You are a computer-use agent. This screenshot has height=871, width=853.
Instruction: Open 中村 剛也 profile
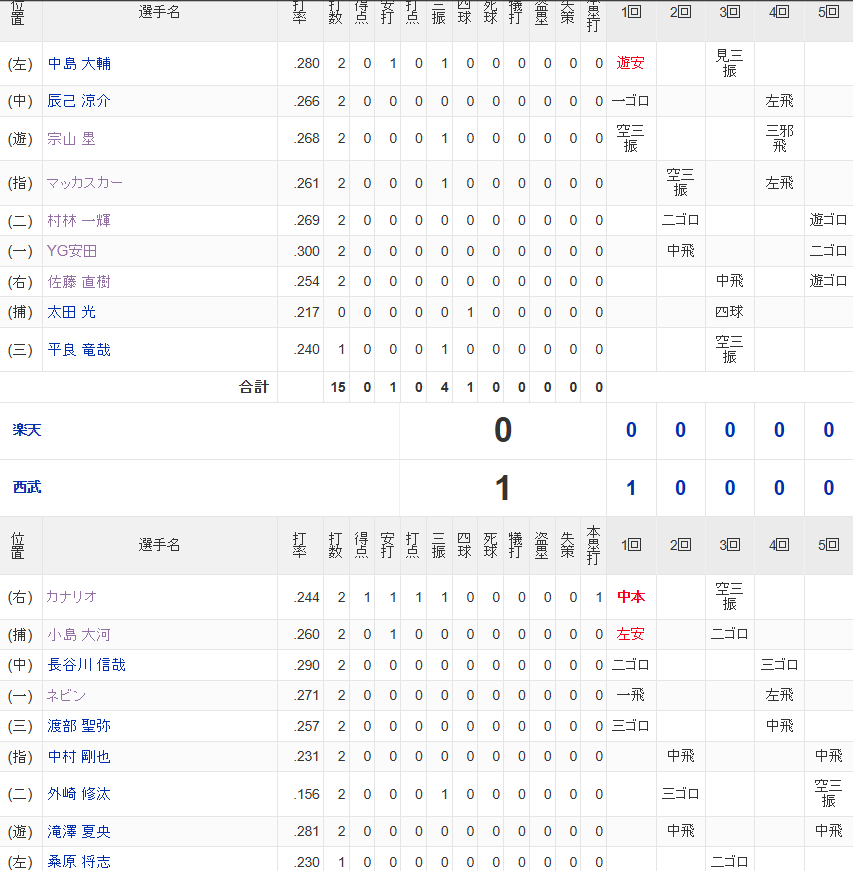(79, 757)
